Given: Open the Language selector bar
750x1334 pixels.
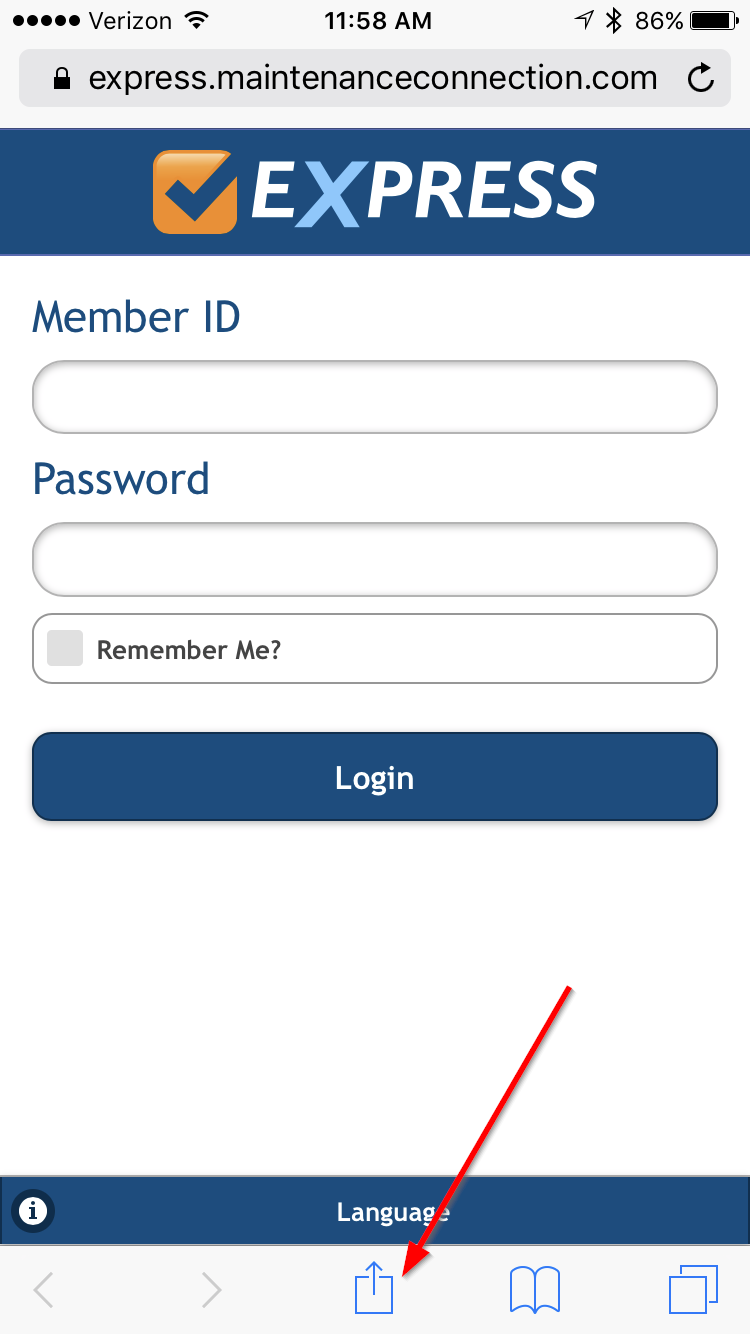Looking at the screenshot, I should (392, 1212).
